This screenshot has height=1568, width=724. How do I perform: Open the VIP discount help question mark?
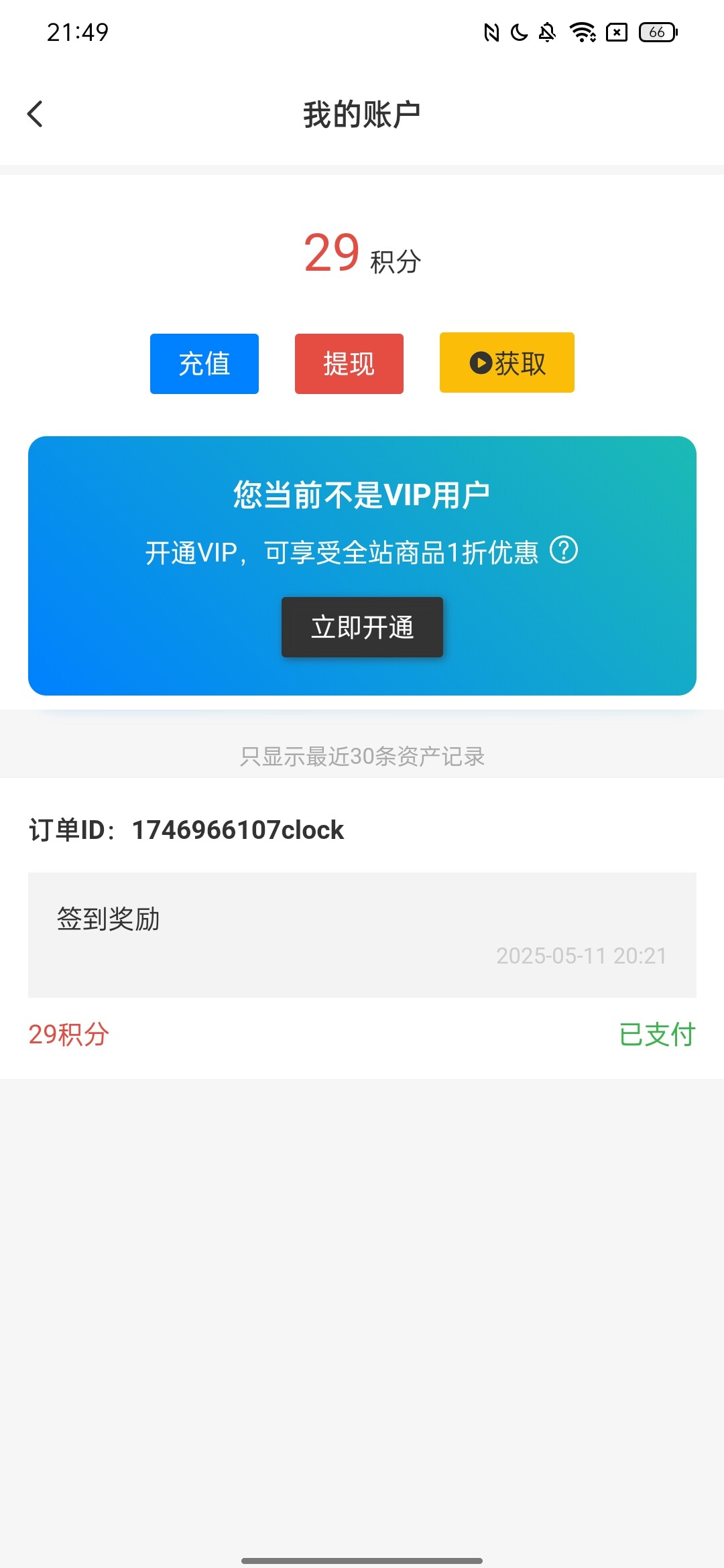pyautogui.click(x=564, y=551)
